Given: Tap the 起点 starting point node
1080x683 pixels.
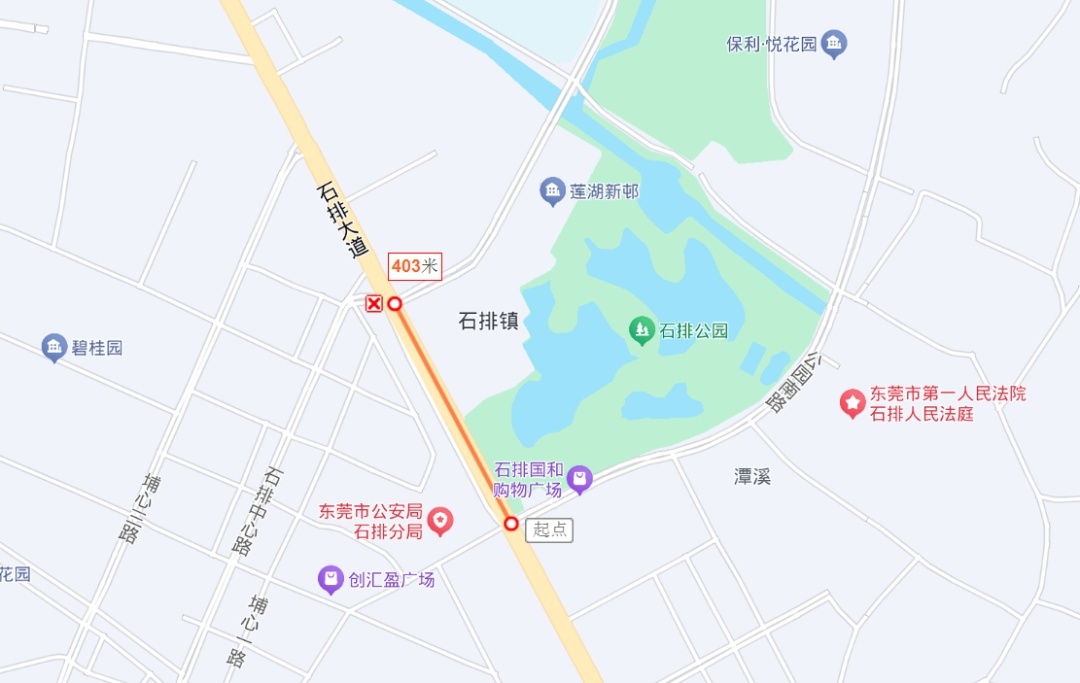Looking at the screenshot, I should pyautogui.click(x=511, y=523).
